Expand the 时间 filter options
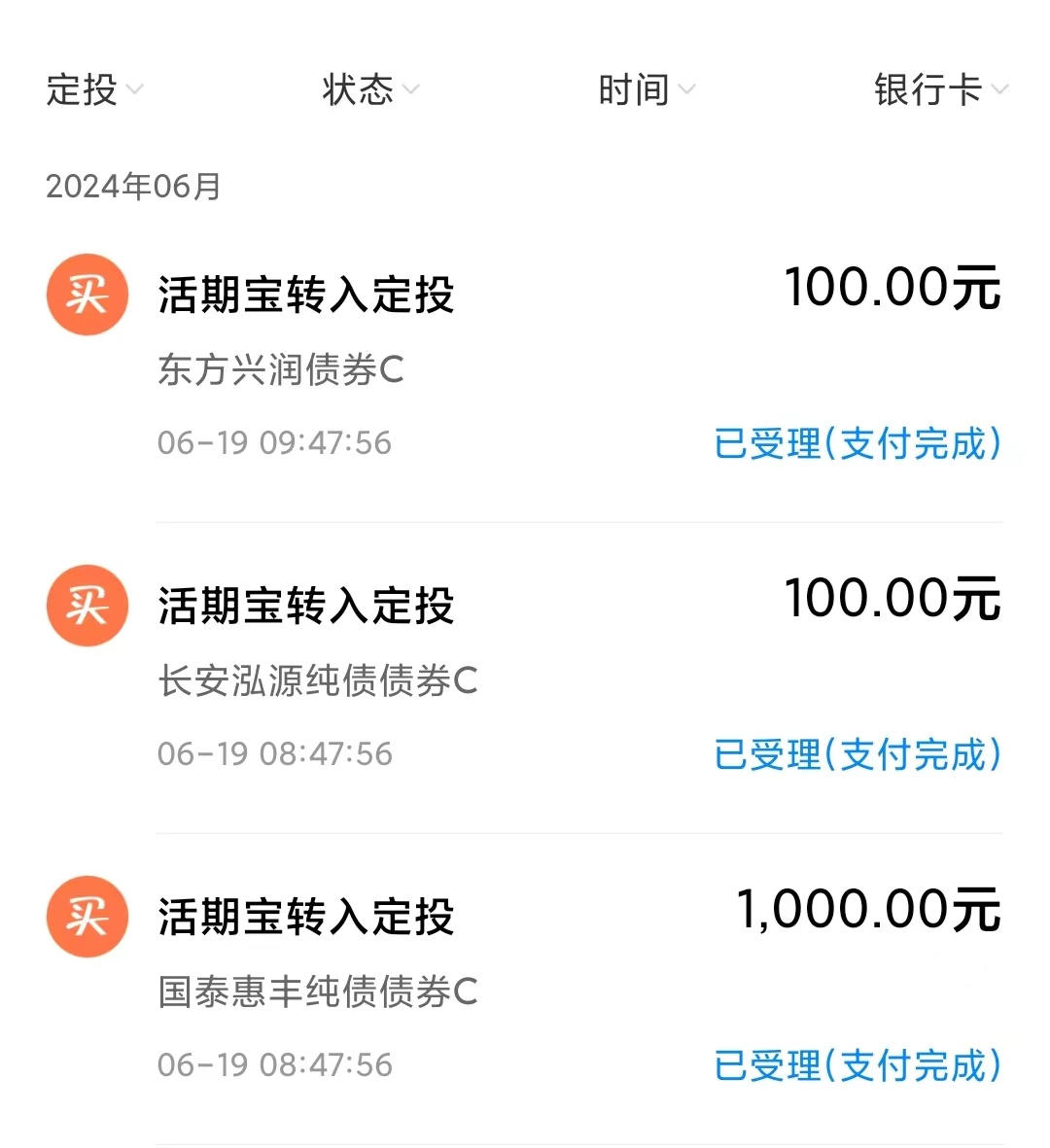Screen dimensions: 1050x1148 [x=647, y=90]
